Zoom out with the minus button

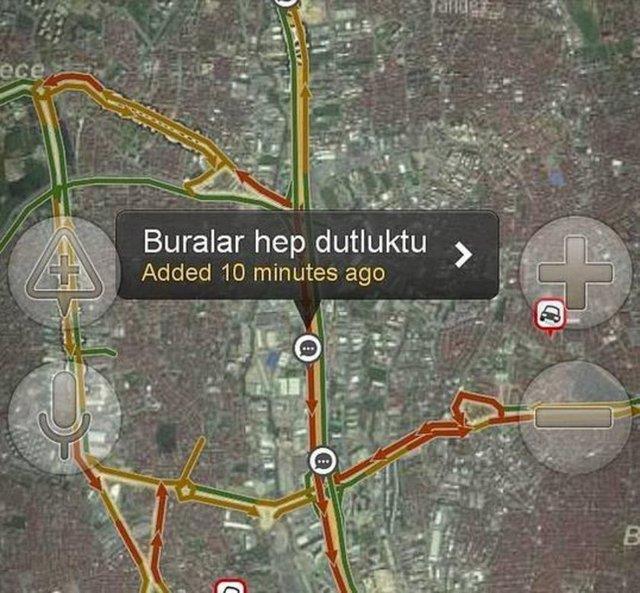tap(575, 415)
